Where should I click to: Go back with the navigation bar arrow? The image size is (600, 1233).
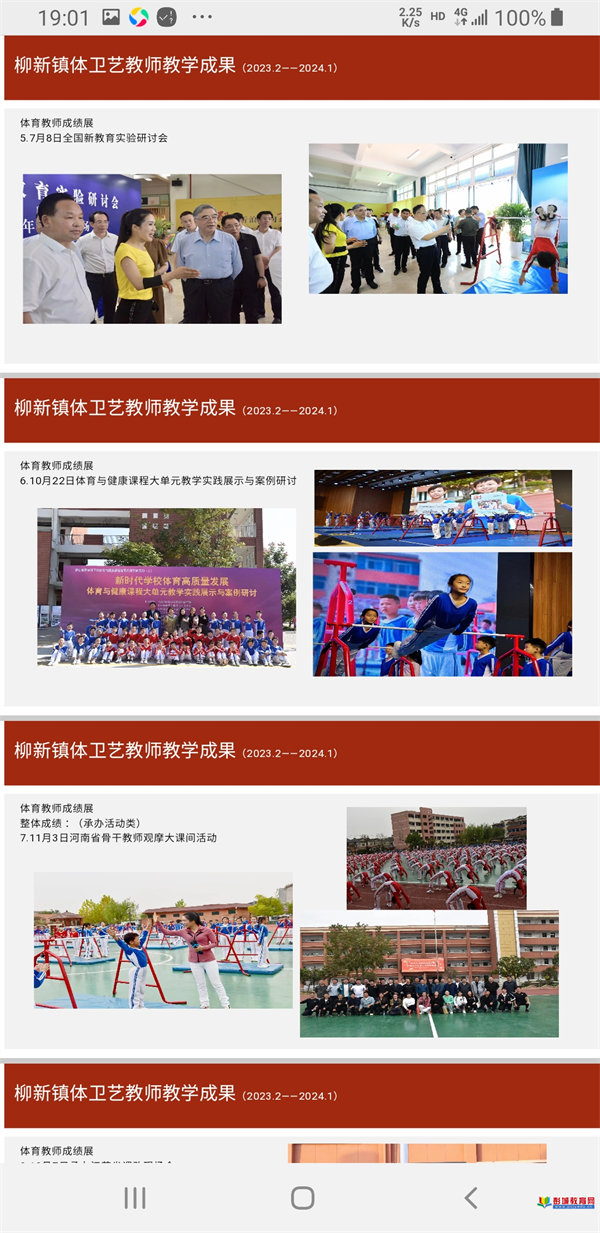[x=470, y=1197]
